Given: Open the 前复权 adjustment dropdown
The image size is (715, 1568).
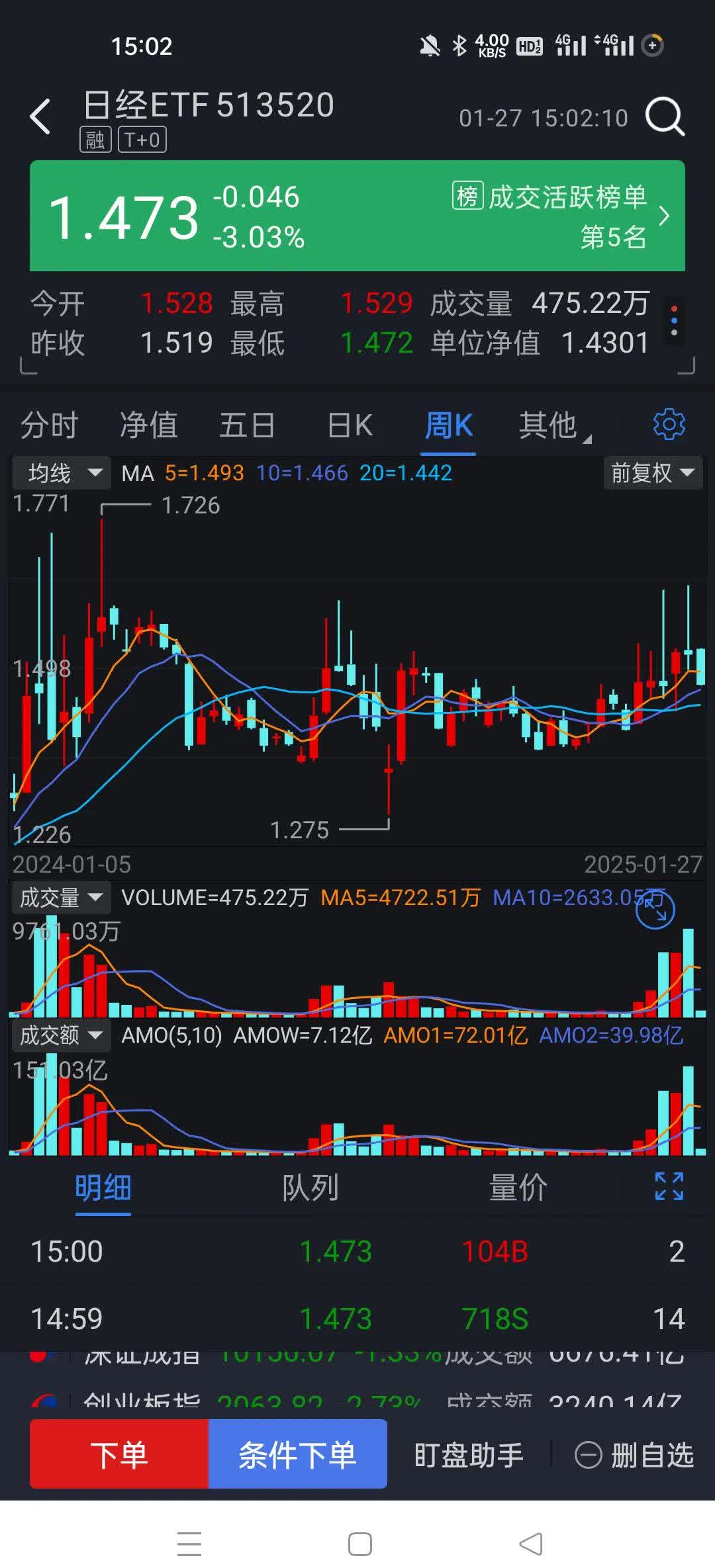Looking at the screenshot, I should (x=651, y=472).
